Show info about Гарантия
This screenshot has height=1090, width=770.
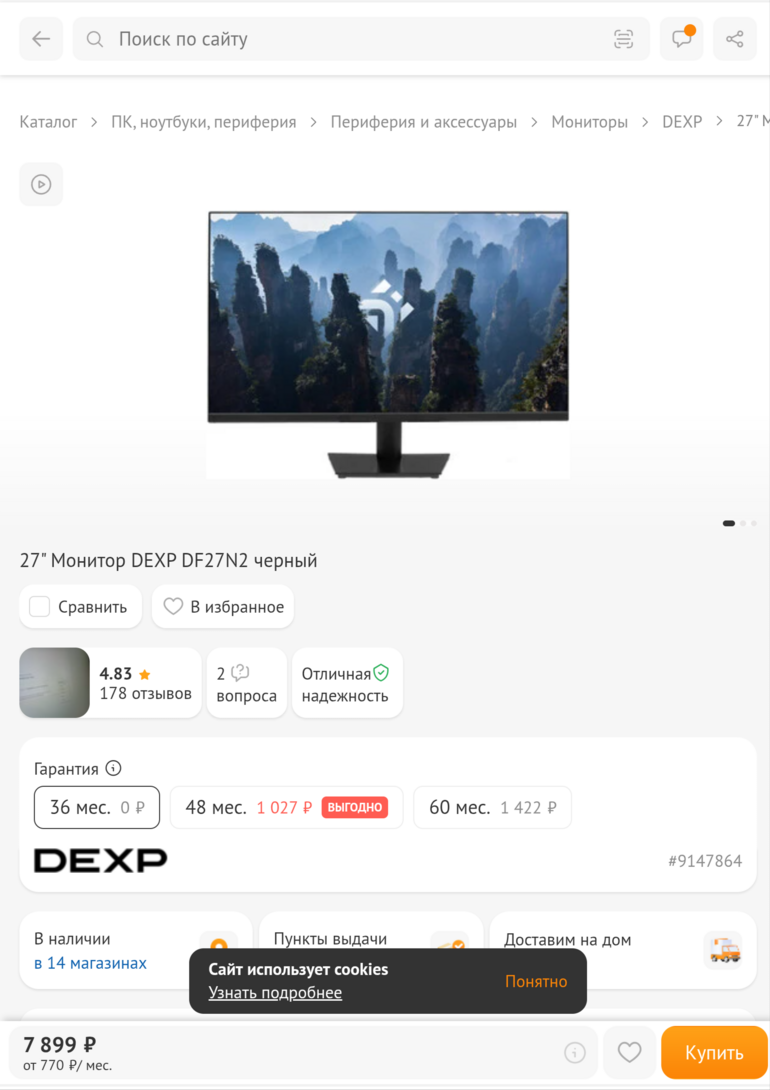click(113, 769)
